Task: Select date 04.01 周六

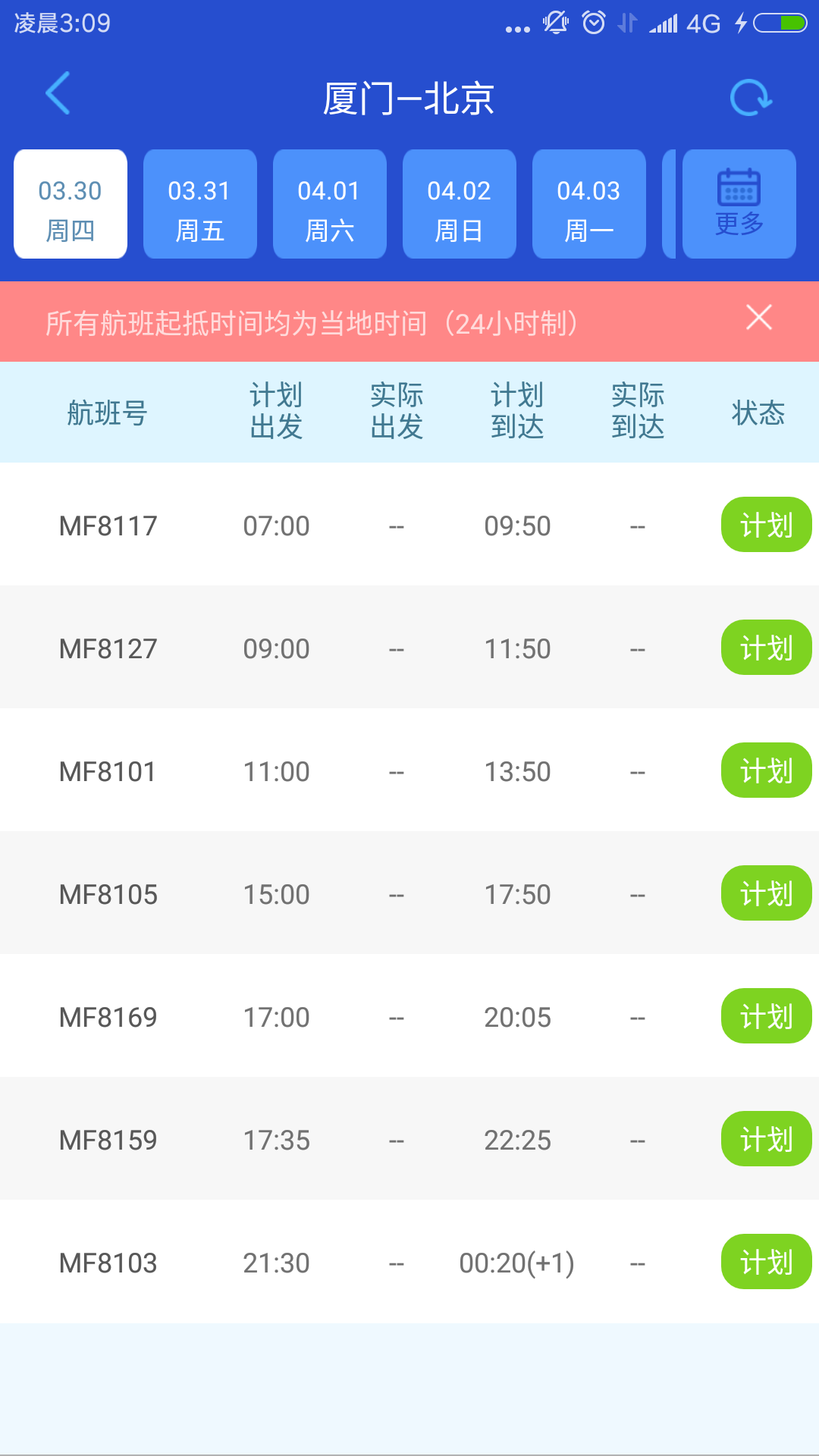Action: (329, 203)
